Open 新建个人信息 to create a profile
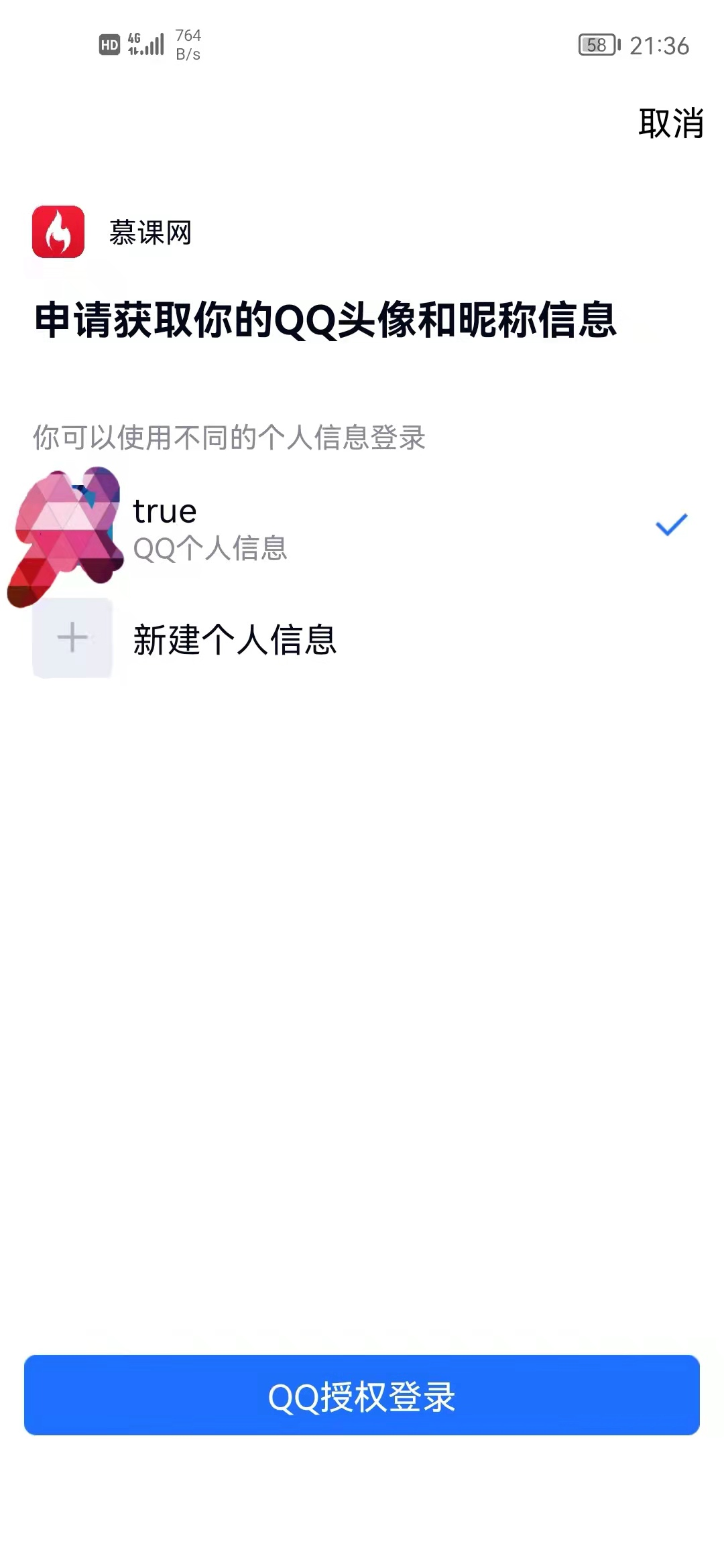 tap(235, 639)
